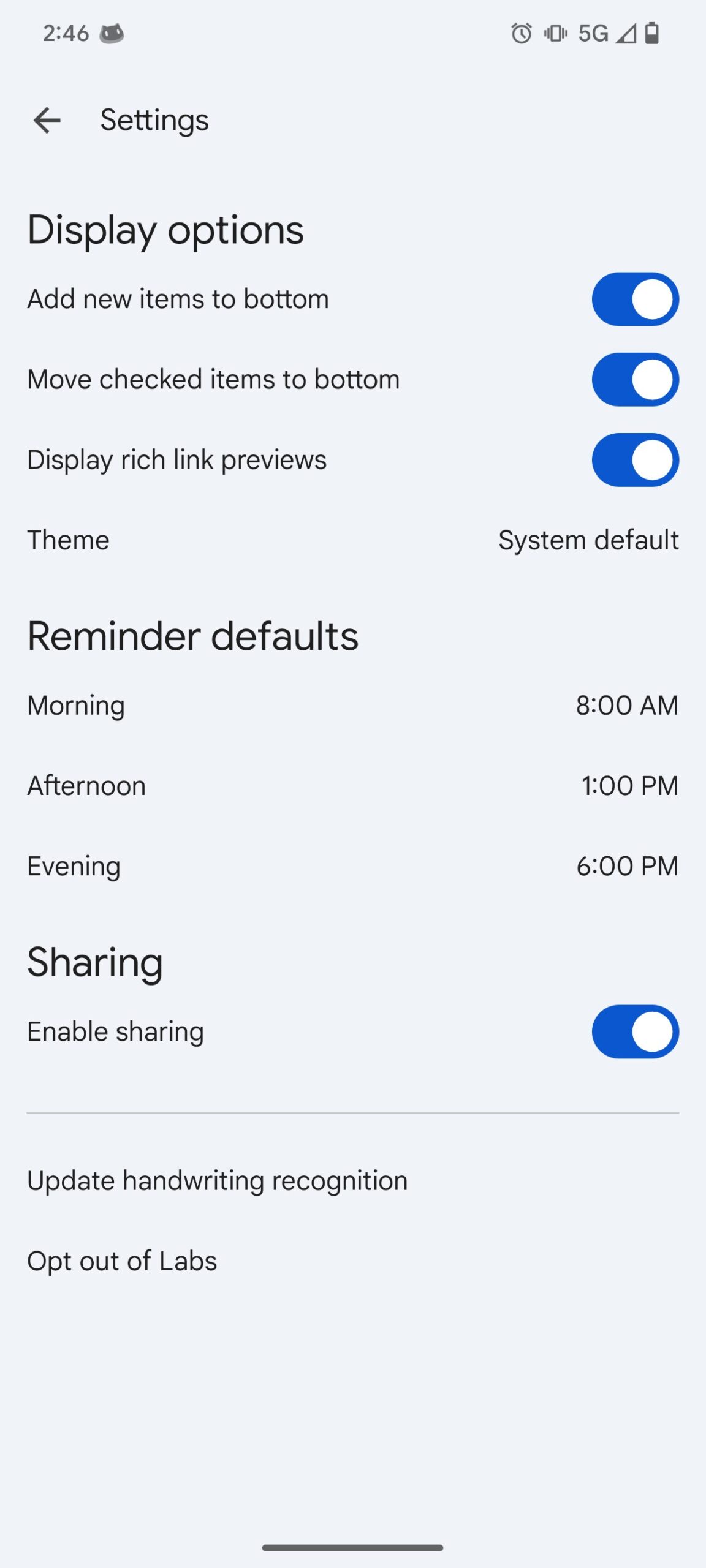Edit the Afternoon reminder default

pos(353,785)
